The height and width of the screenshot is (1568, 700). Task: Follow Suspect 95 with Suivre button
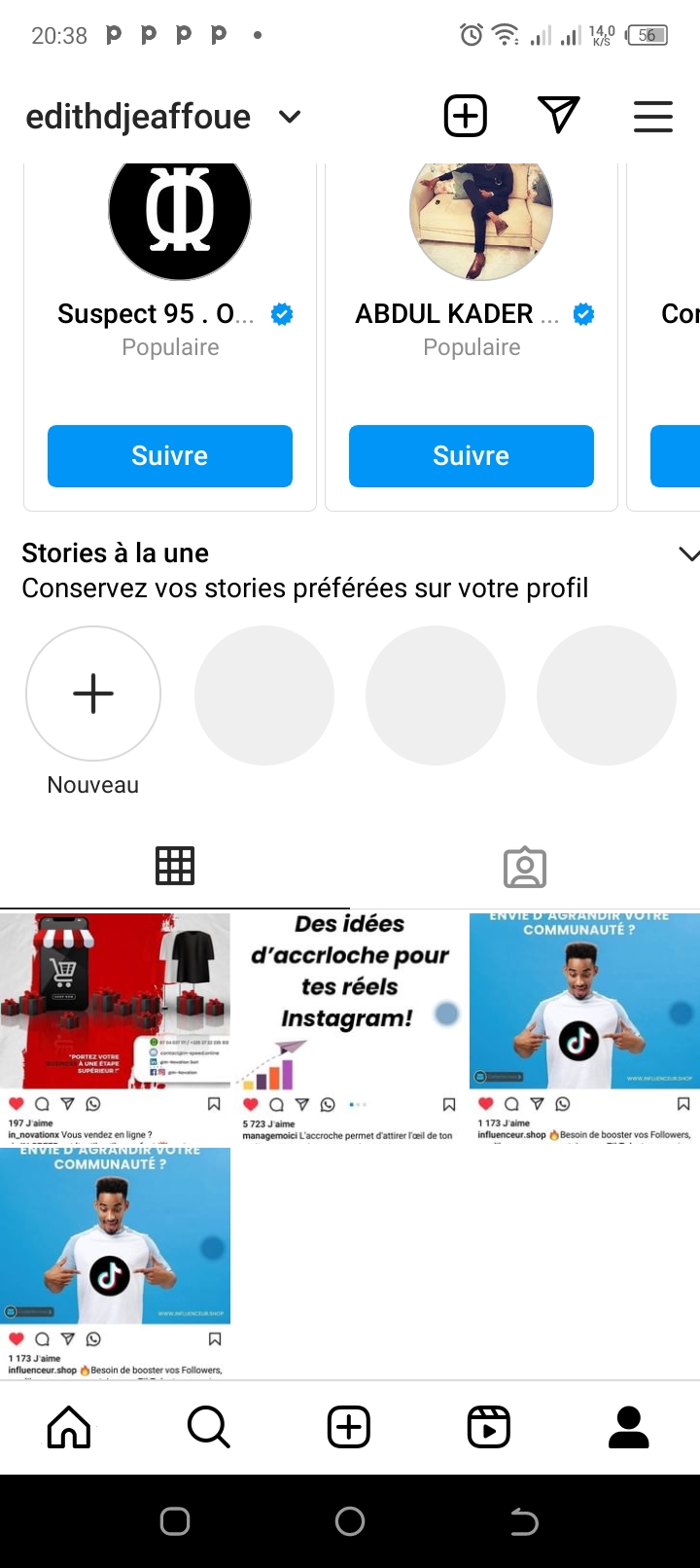tap(170, 455)
